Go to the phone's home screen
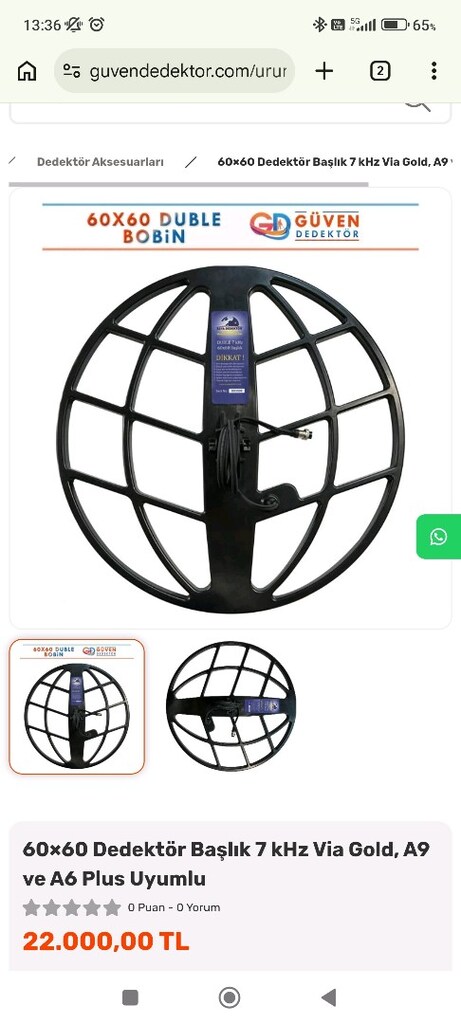461x1024 pixels. 229,997
